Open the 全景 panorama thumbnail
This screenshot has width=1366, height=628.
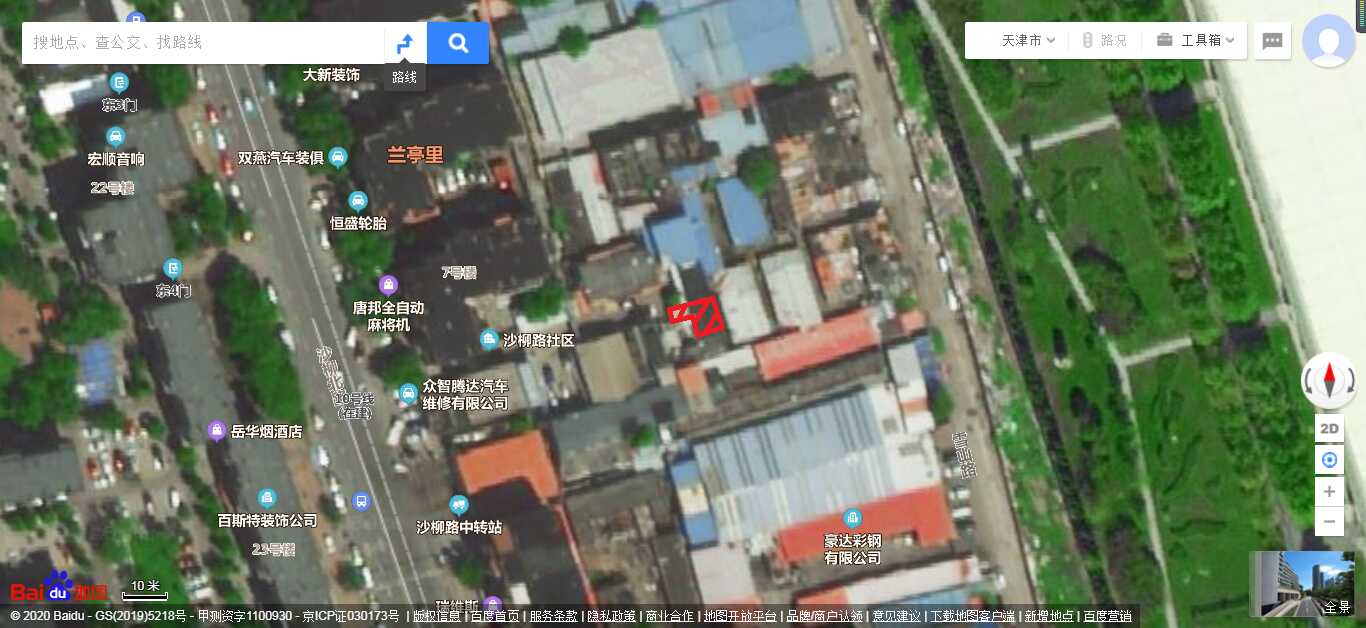pos(1301,583)
